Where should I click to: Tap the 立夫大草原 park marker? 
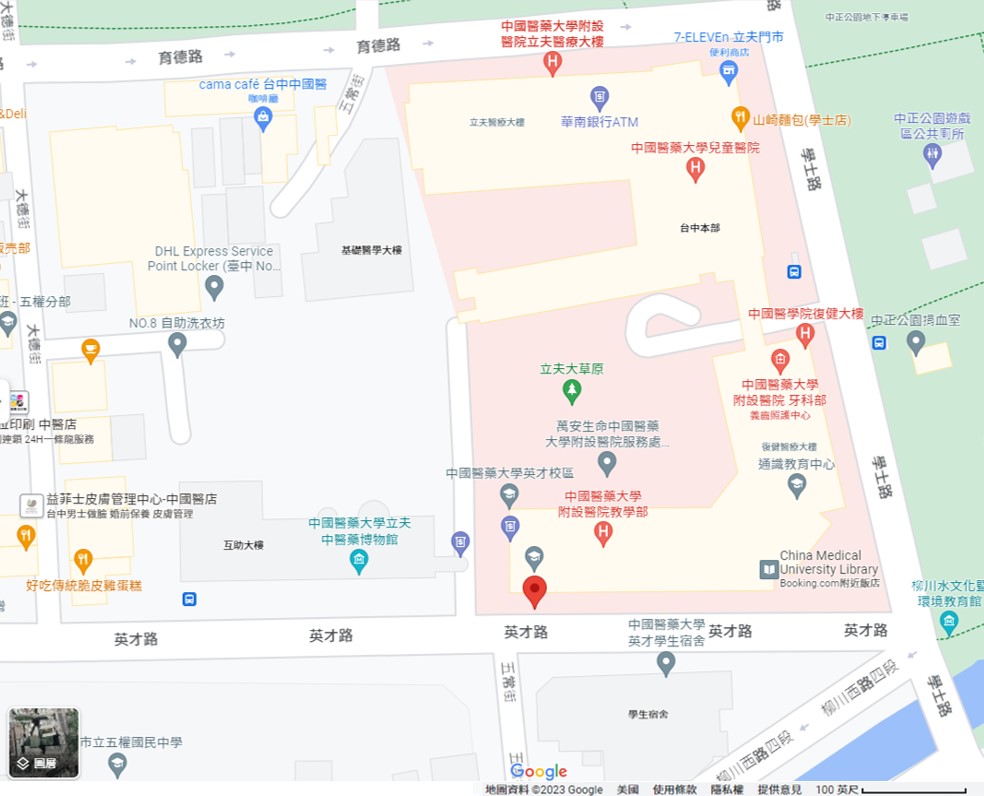click(x=572, y=391)
